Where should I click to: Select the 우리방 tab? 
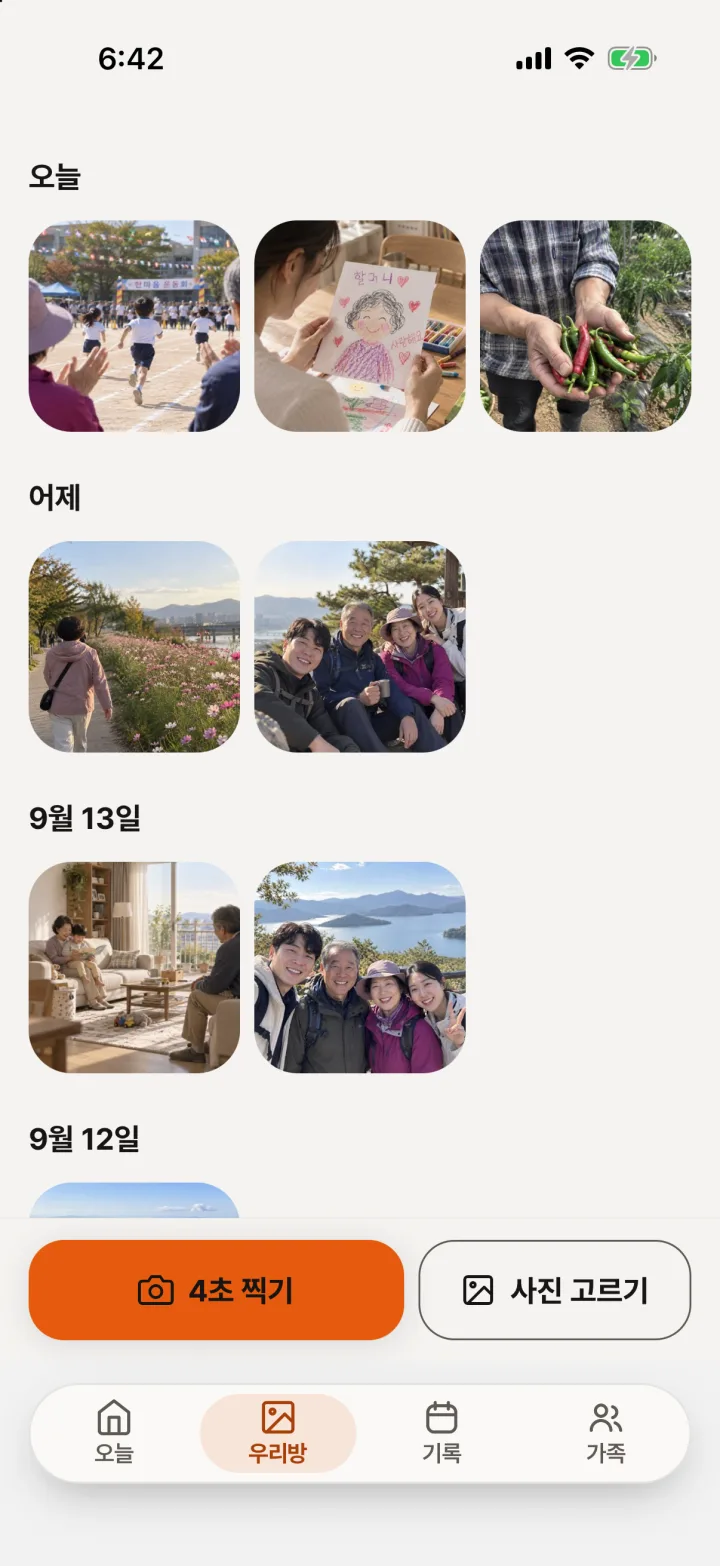(x=278, y=1433)
